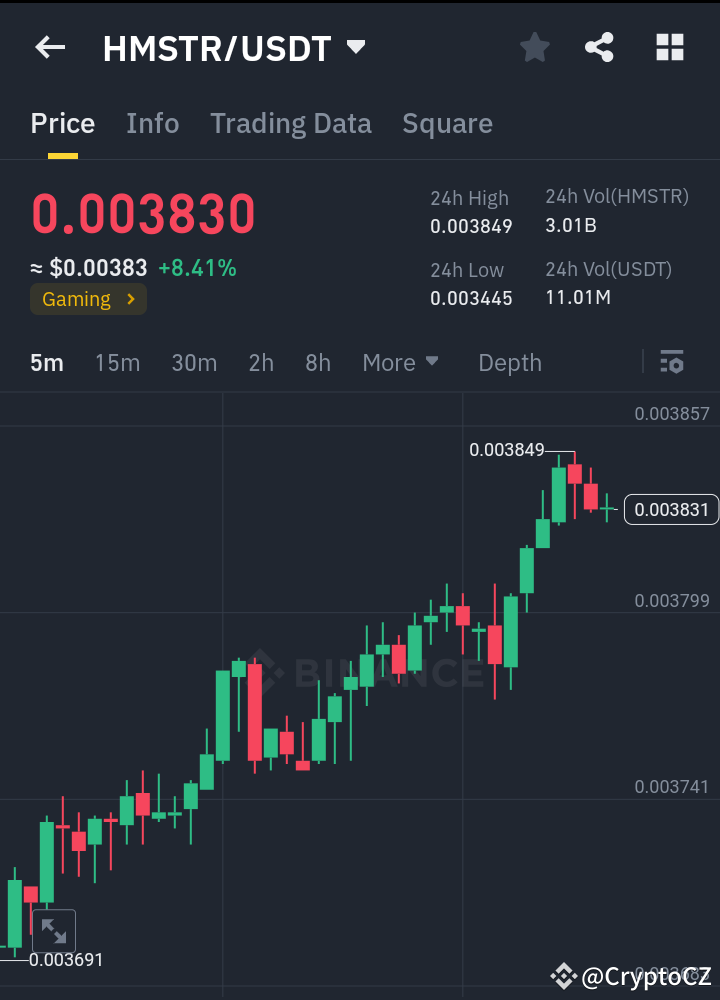This screenshot has height=1000, width=720.
Task: Open markets grid via the squares icon
Action: coord(669,46)
